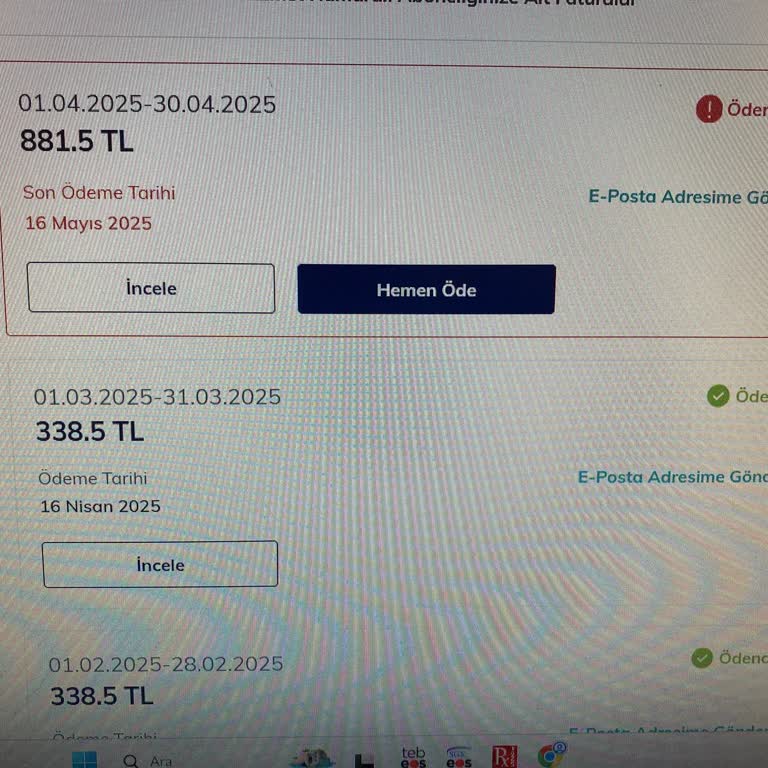Open İncele for the March 2025 bill
This screenshot has width=768, height=768.
point(160,565)
